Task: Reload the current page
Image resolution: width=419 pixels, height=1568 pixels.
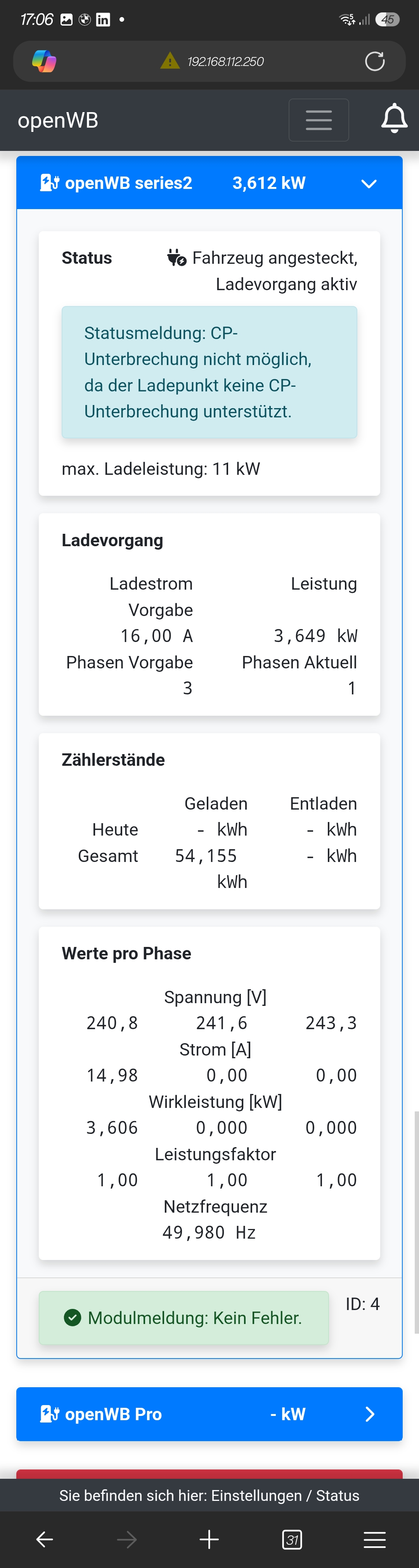Action: point(374,61)
